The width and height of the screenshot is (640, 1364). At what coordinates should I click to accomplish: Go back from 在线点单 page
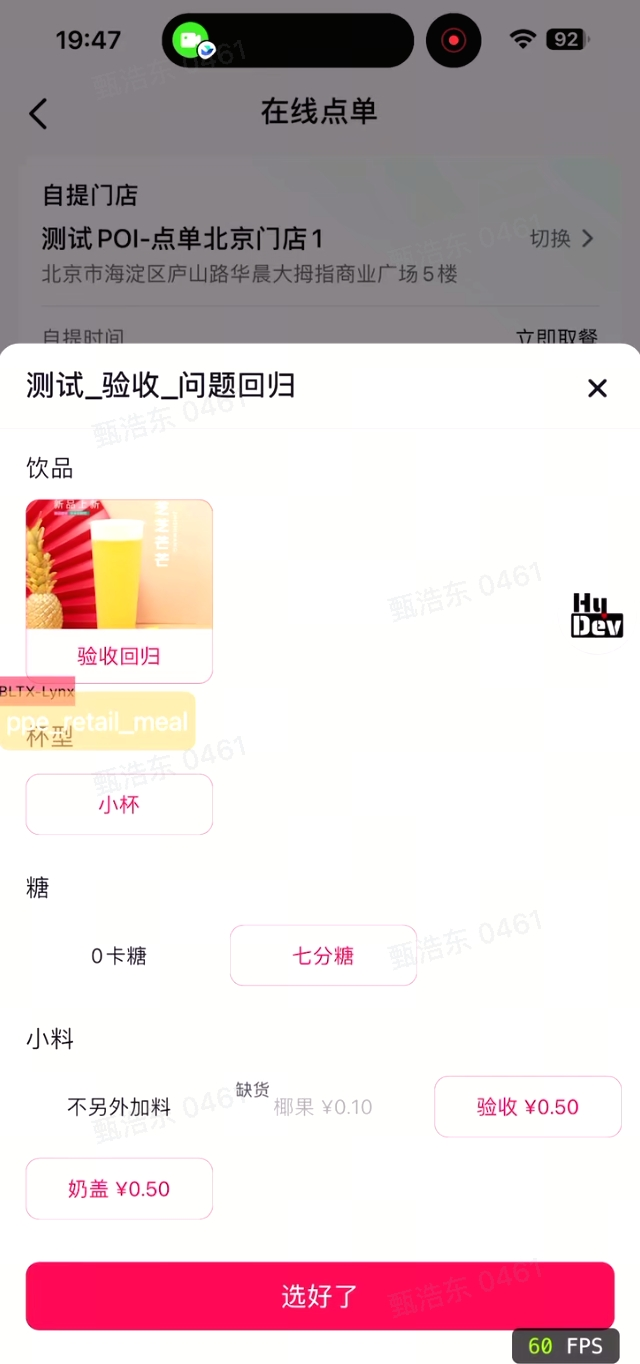coord(38,113)
